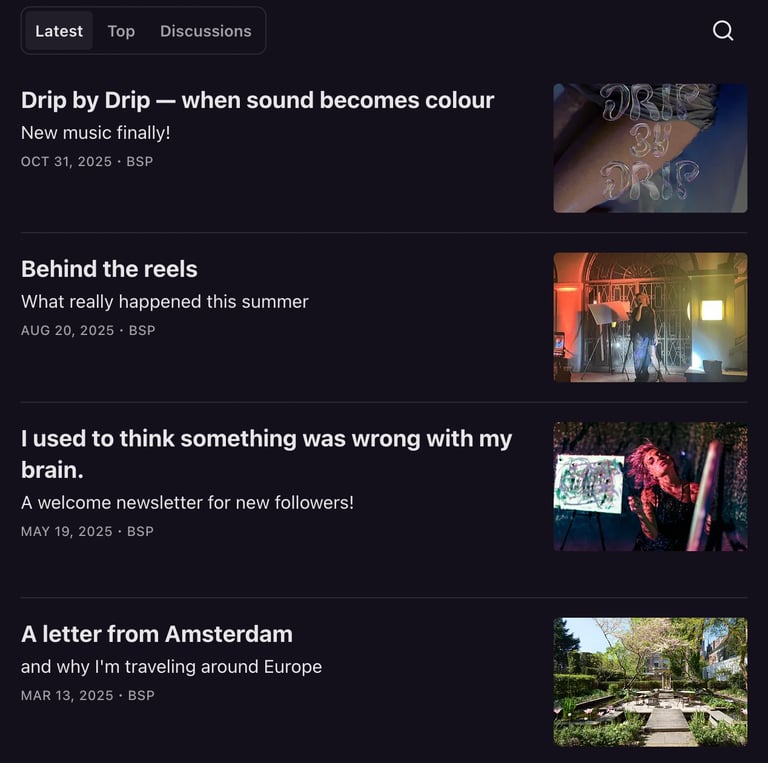Open the Drip by Drip post

click(x=257, y=100)
